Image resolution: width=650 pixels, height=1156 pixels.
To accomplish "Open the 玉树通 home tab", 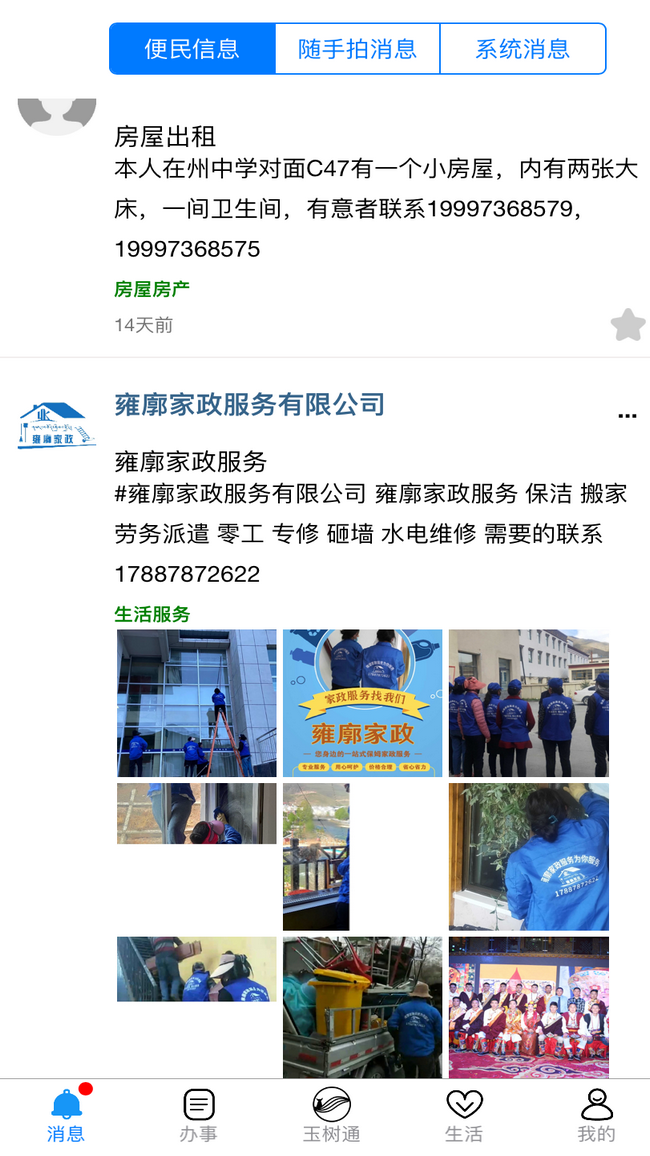I will [x=331, y=1115].
